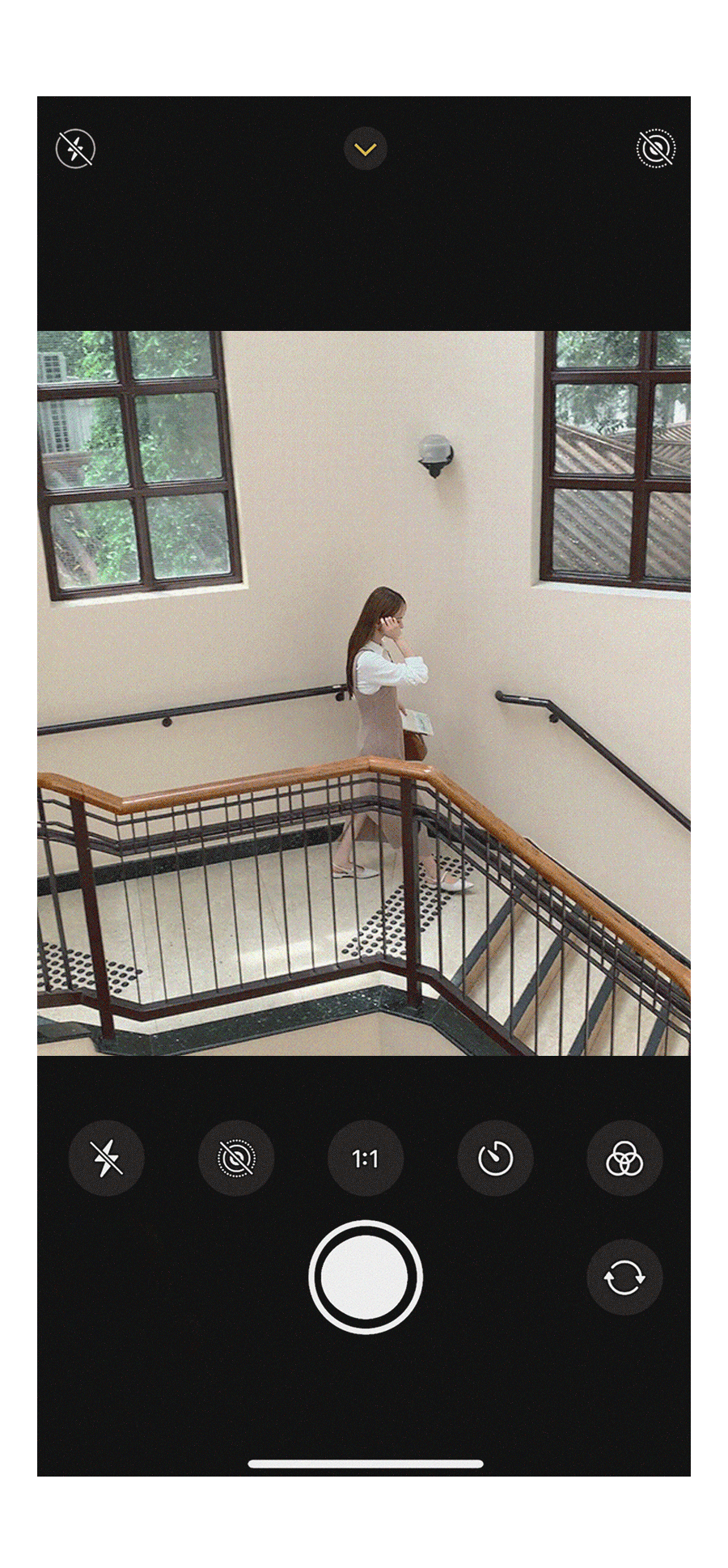Open flash settings in the options row

(107, 1158)
